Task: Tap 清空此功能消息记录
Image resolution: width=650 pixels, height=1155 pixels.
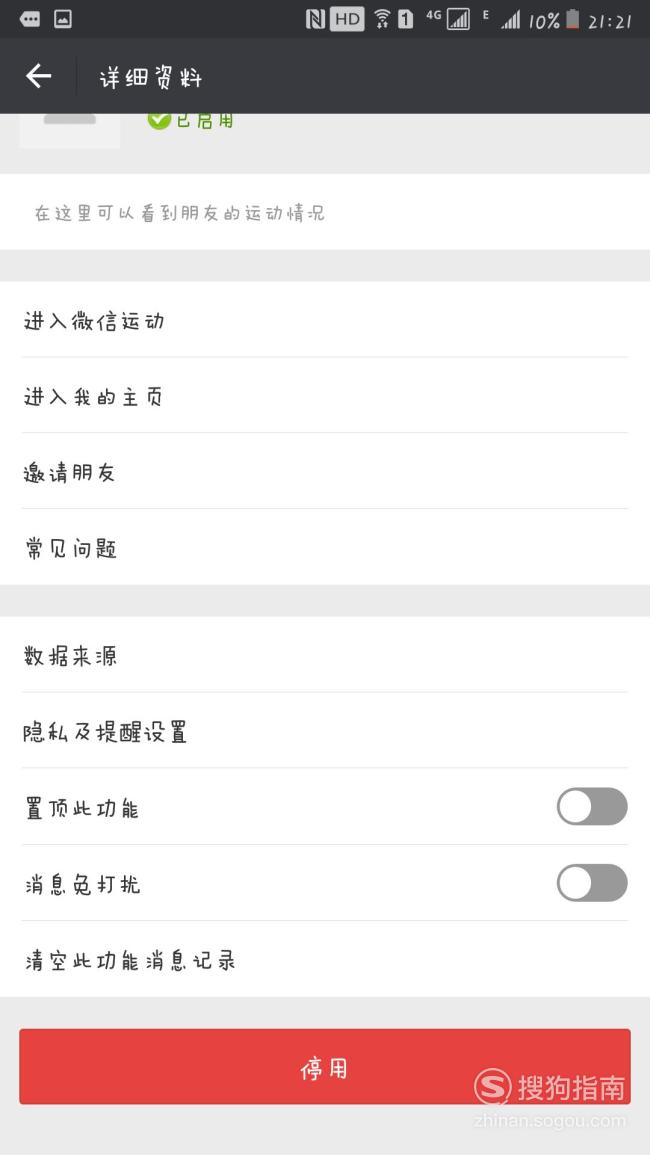Action: coord(325,959)
